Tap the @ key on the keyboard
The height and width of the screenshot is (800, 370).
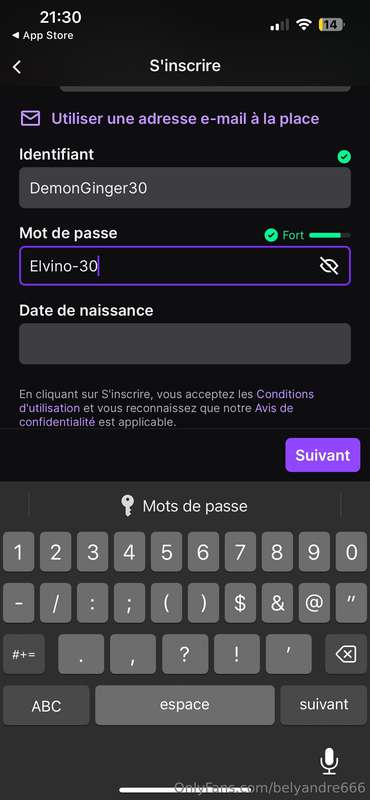[314, 603]
